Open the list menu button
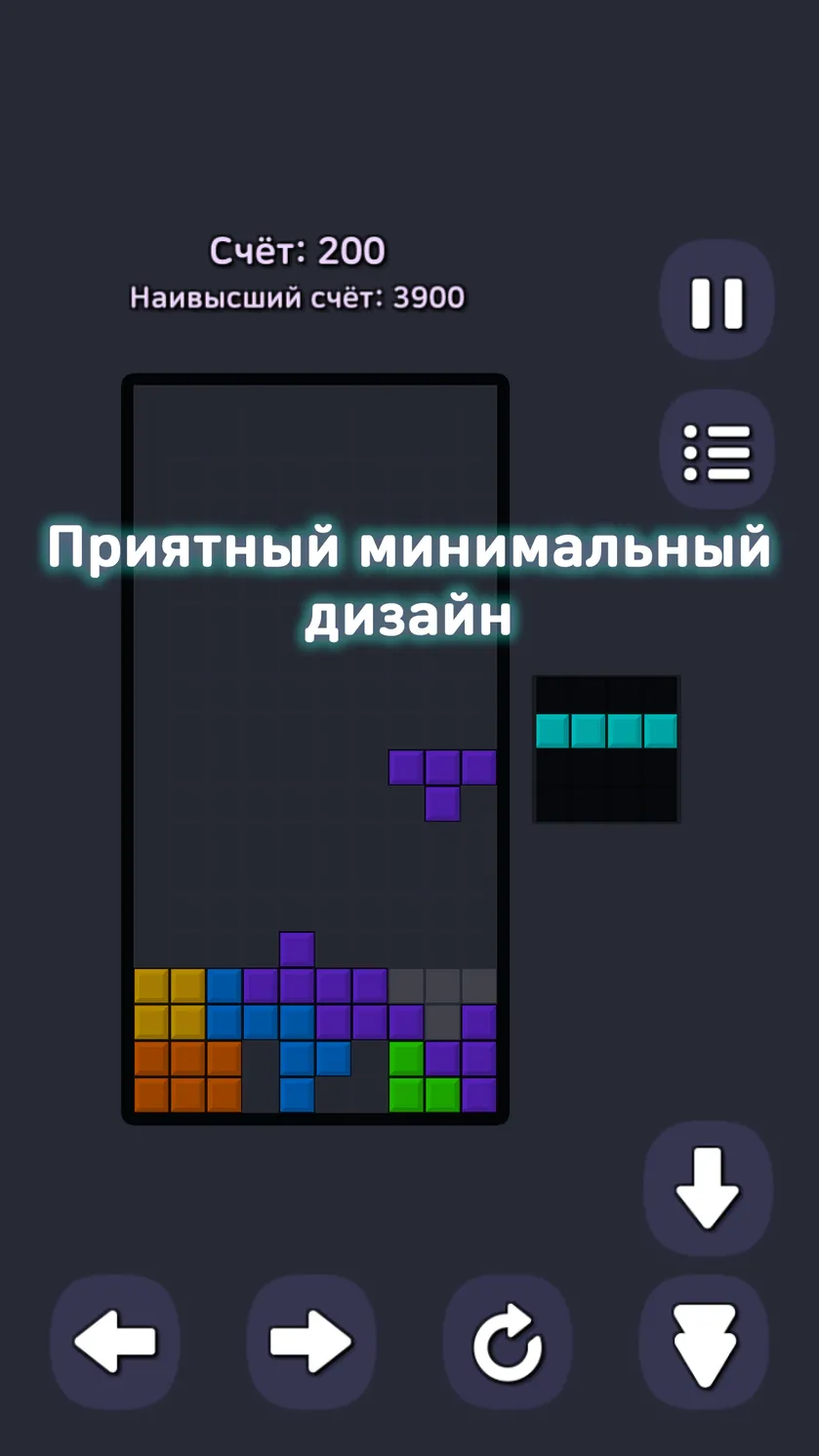 tap(717, 452)
